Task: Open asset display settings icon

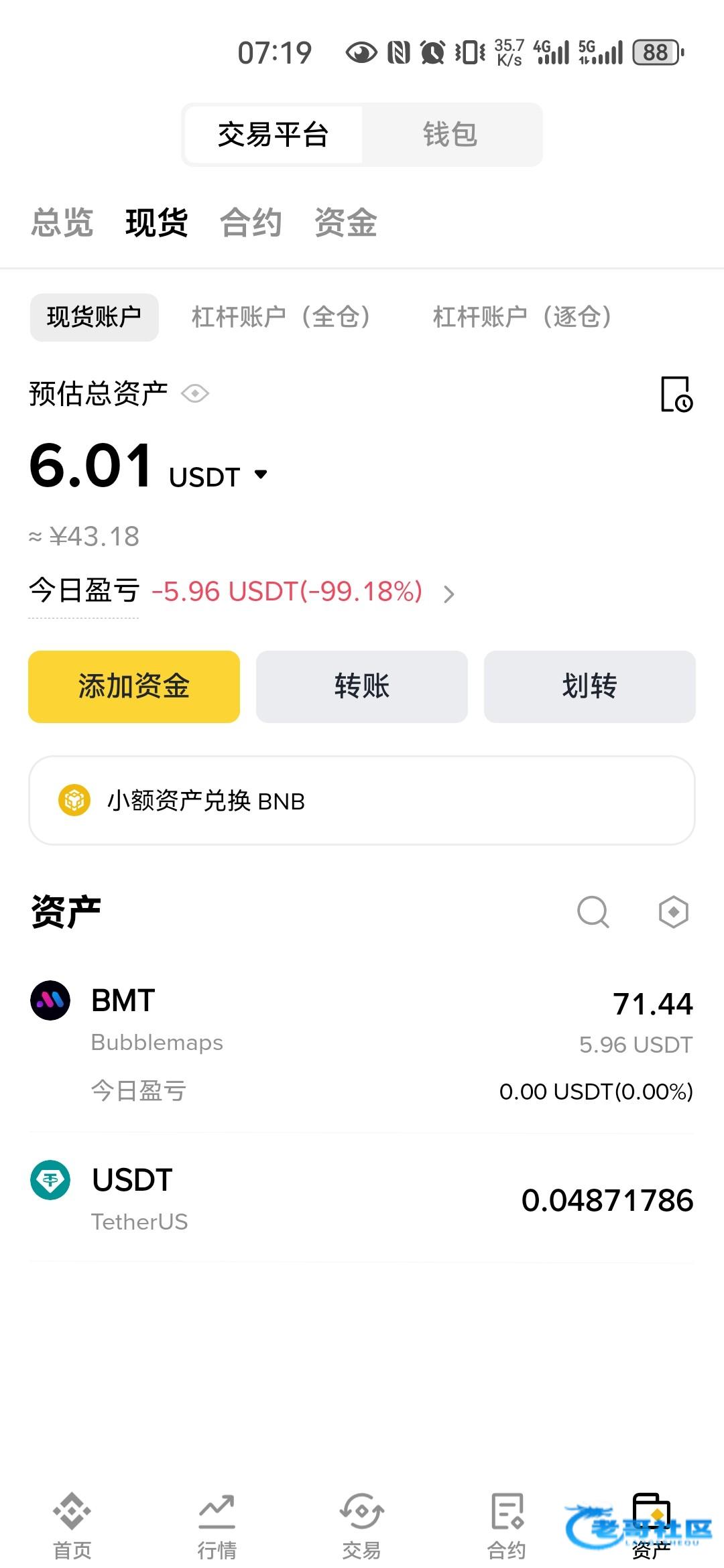Action: click(674, 912)
